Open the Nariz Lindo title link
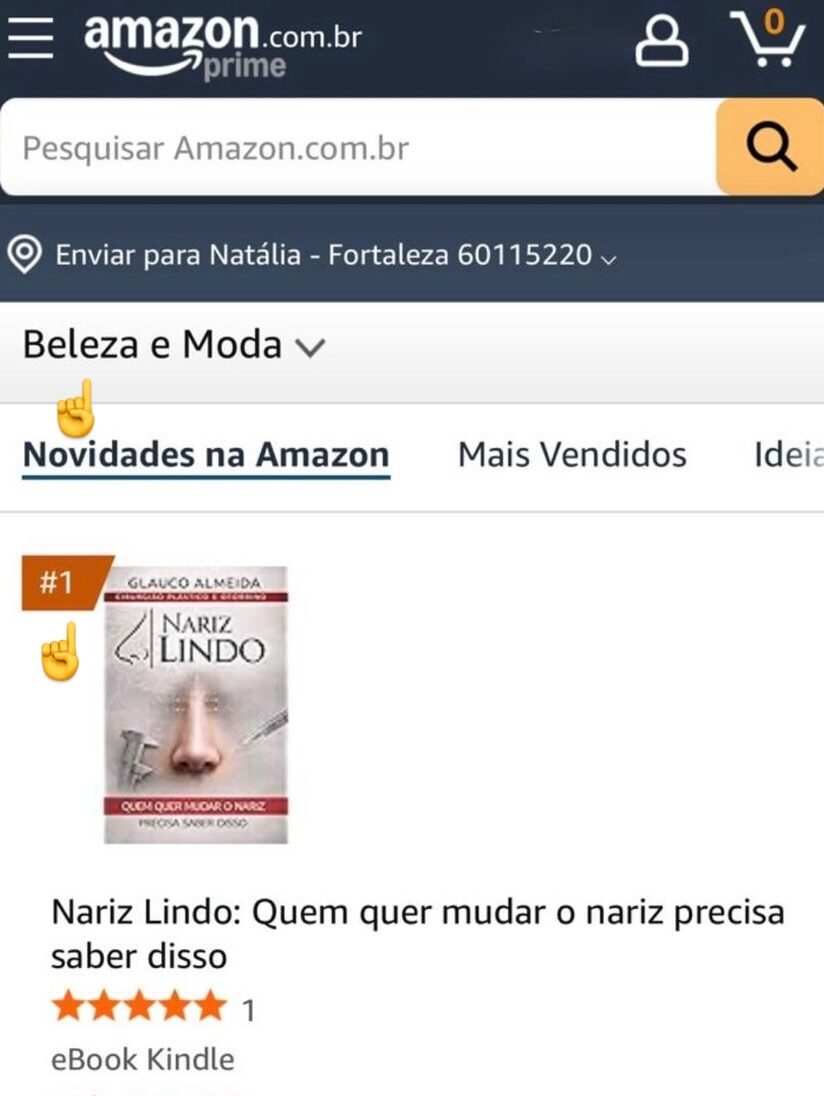 [417, 934]
